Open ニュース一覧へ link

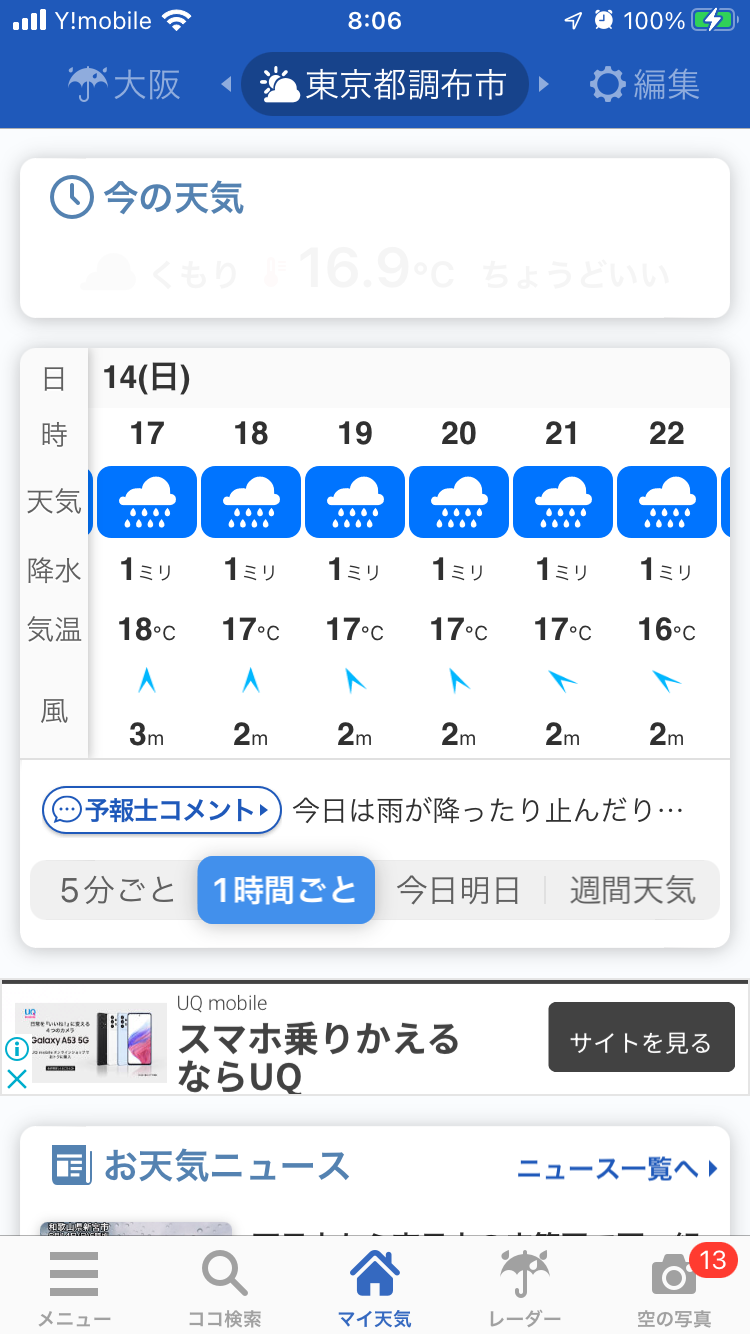pos(617,1167)
